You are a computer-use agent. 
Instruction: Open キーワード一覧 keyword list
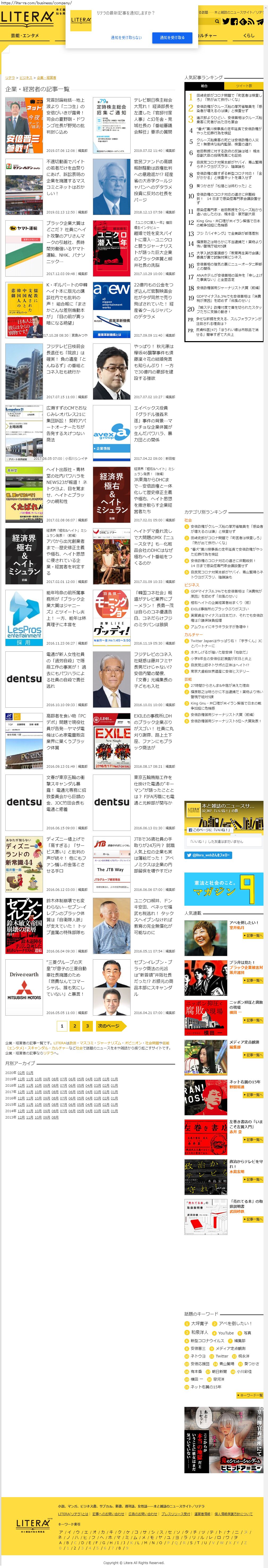click(250, 1395)
